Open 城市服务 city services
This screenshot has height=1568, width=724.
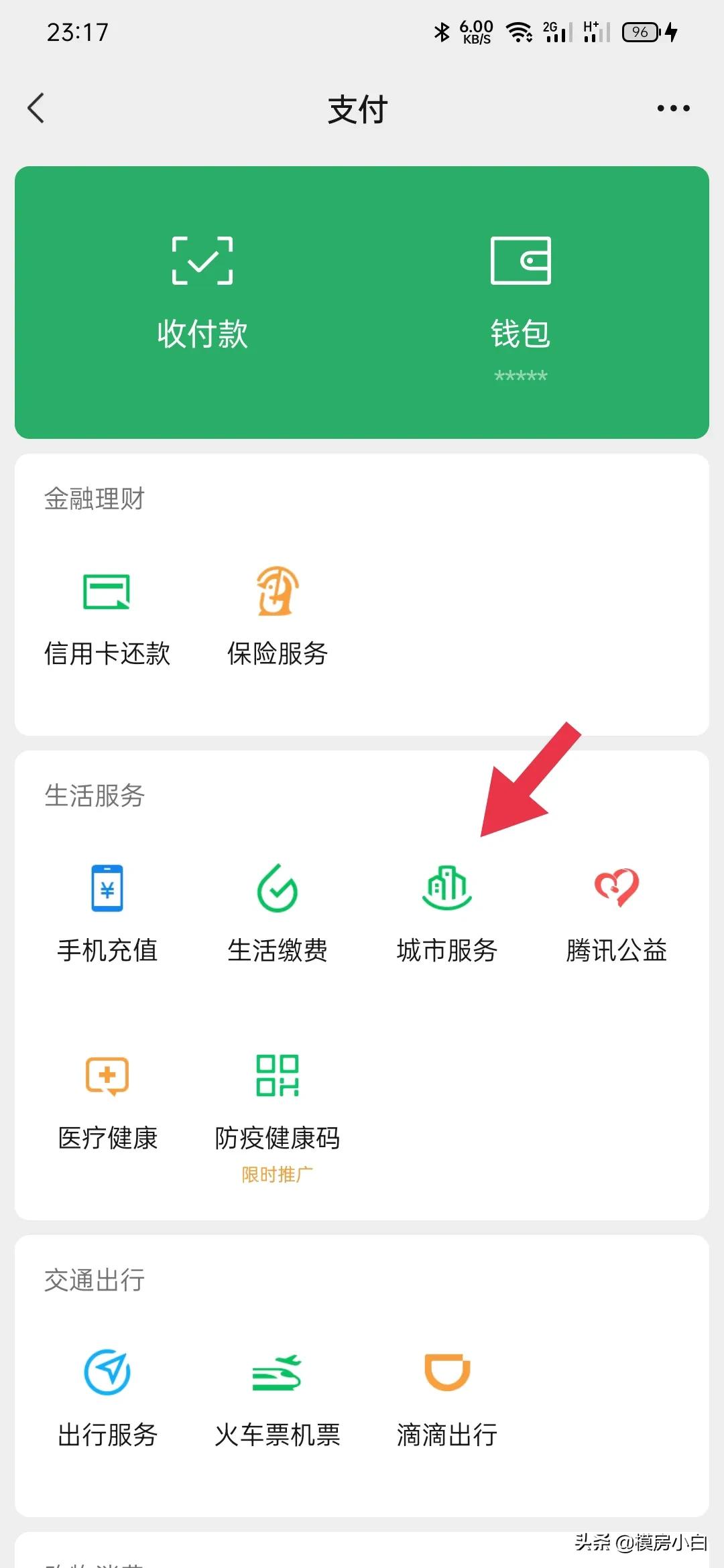[446, 911]
